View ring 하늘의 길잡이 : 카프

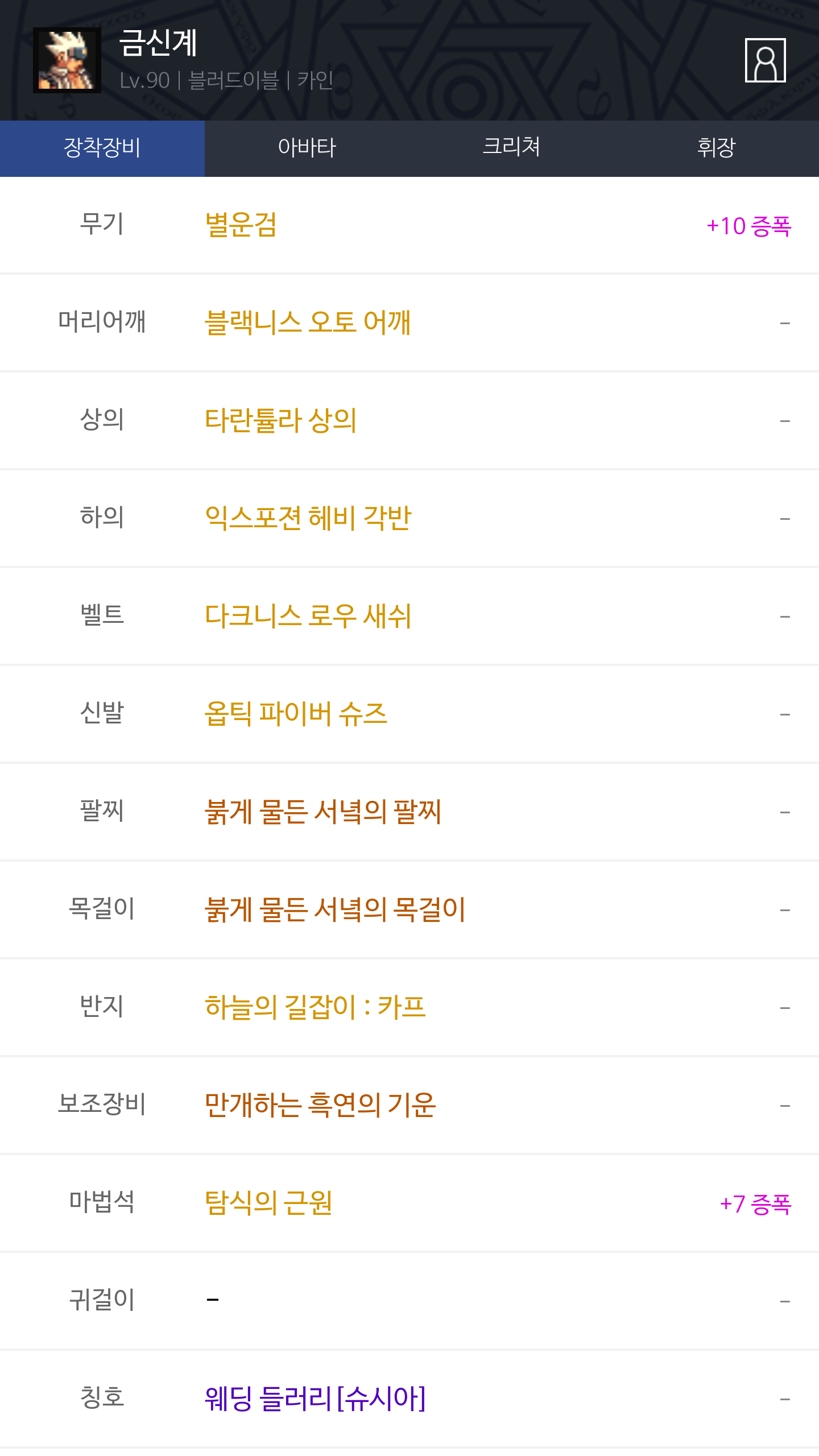pyautogui.click(x=315, y=1008)
